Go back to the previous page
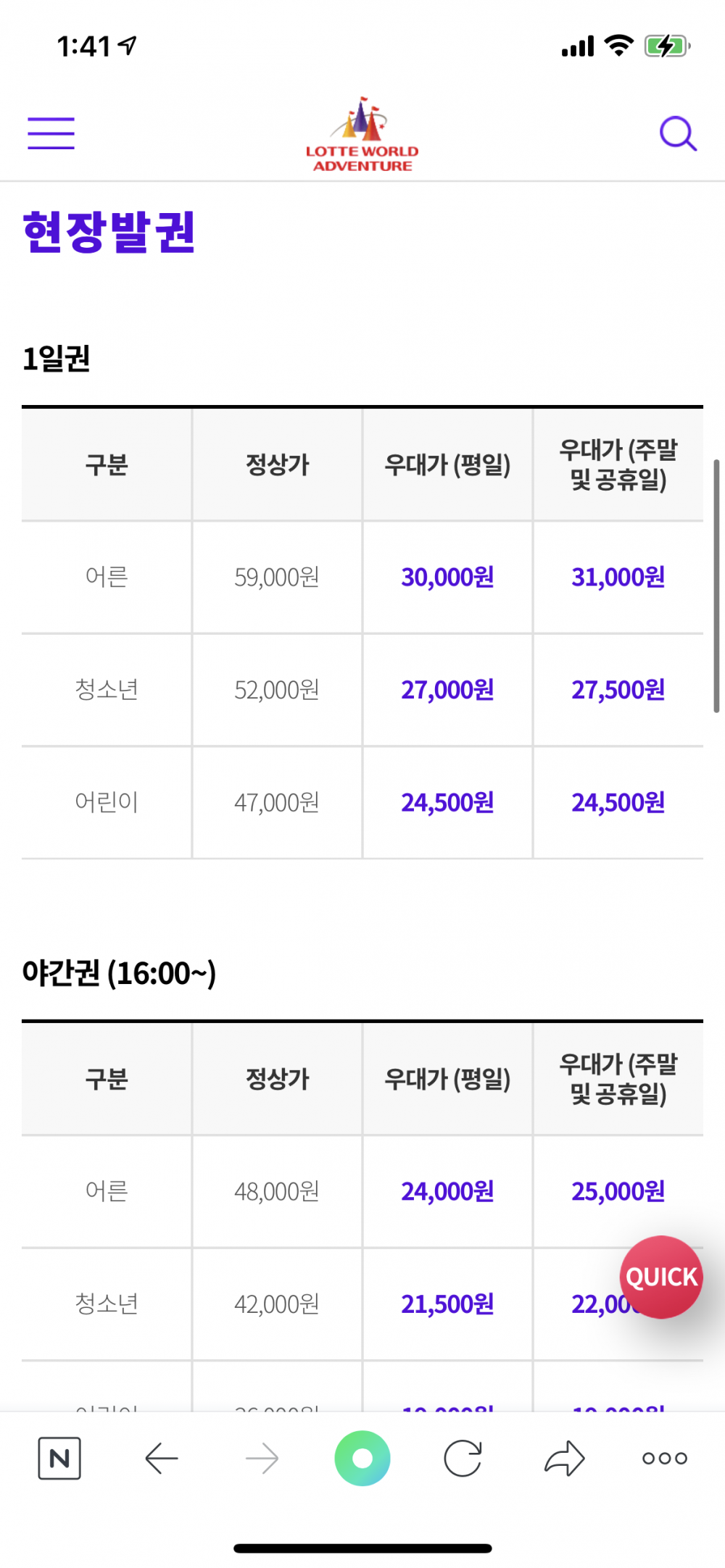This screenshot has height=1568, width=725. pyautogui.click(x=161, y=1458)
